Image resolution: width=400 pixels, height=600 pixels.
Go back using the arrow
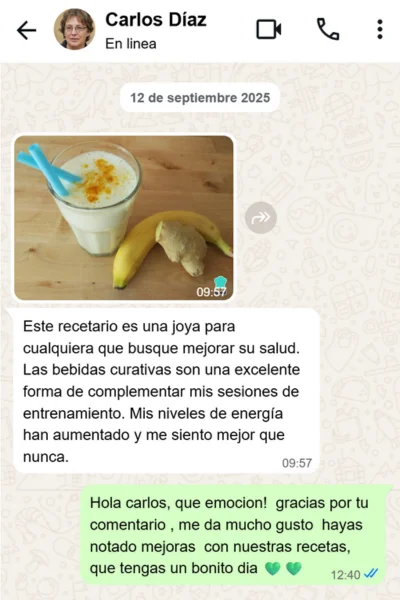pos(26,30)
